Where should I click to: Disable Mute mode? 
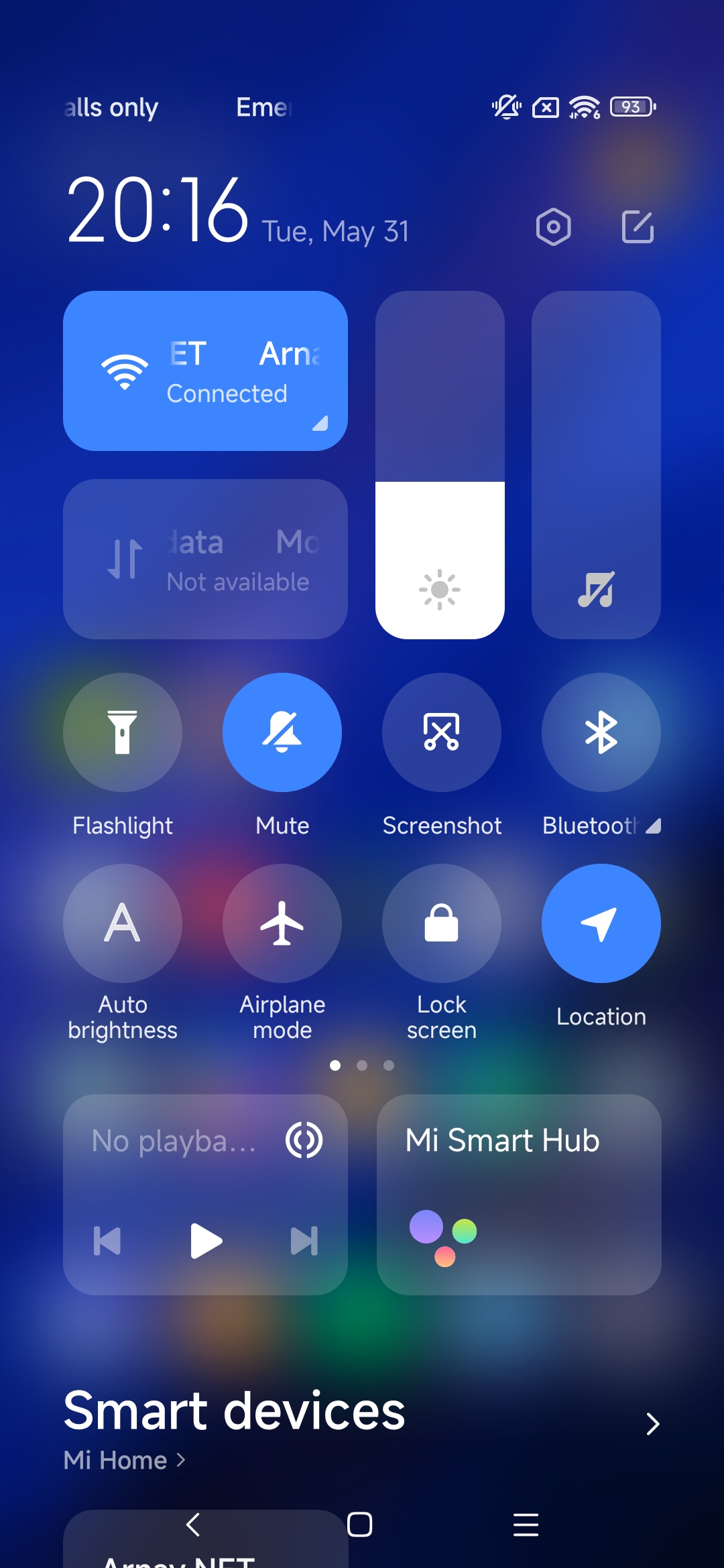(282, 732)
